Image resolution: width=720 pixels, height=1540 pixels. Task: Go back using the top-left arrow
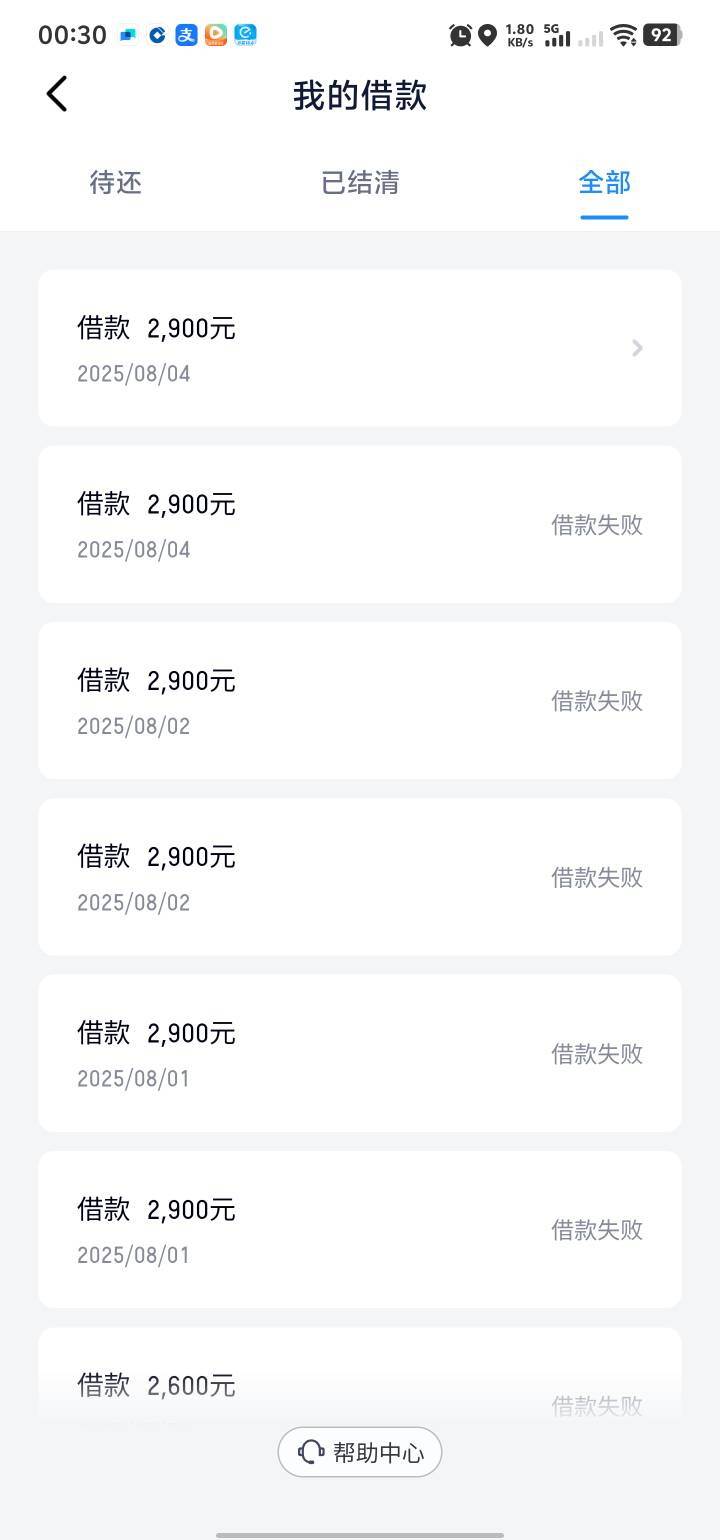(x=57, y=94)
